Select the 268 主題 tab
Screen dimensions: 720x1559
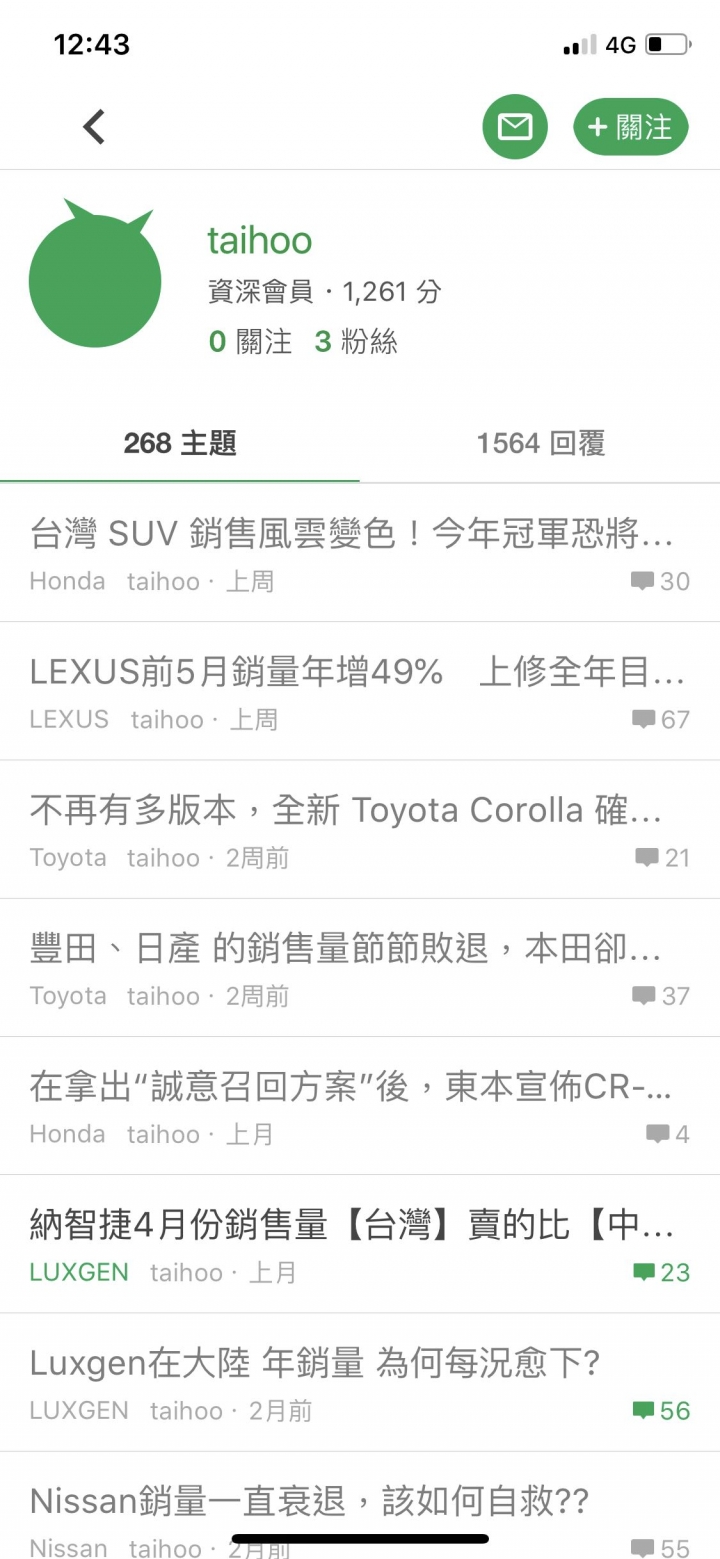coord(180,443)
